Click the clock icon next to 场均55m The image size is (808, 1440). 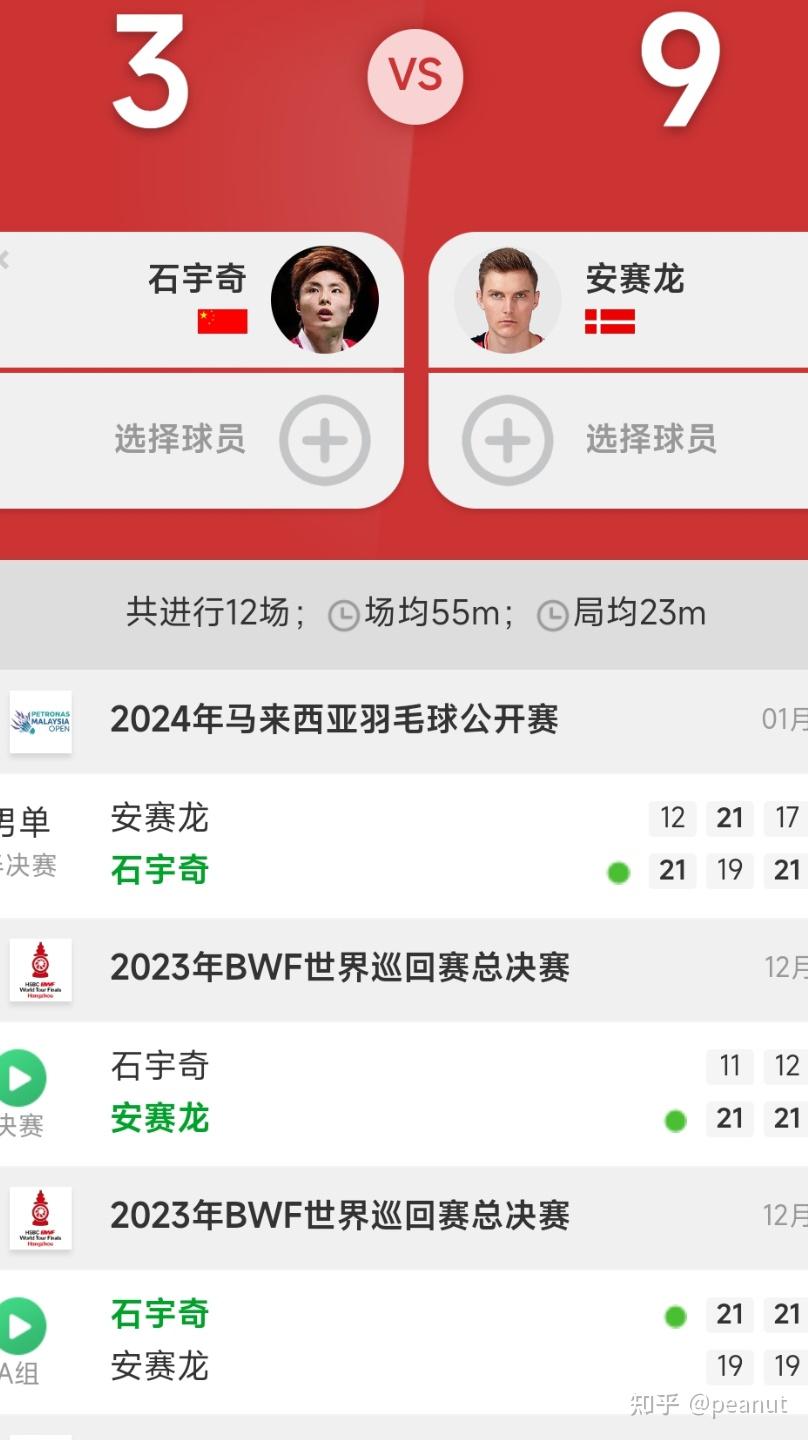click(x=343, y=614)
